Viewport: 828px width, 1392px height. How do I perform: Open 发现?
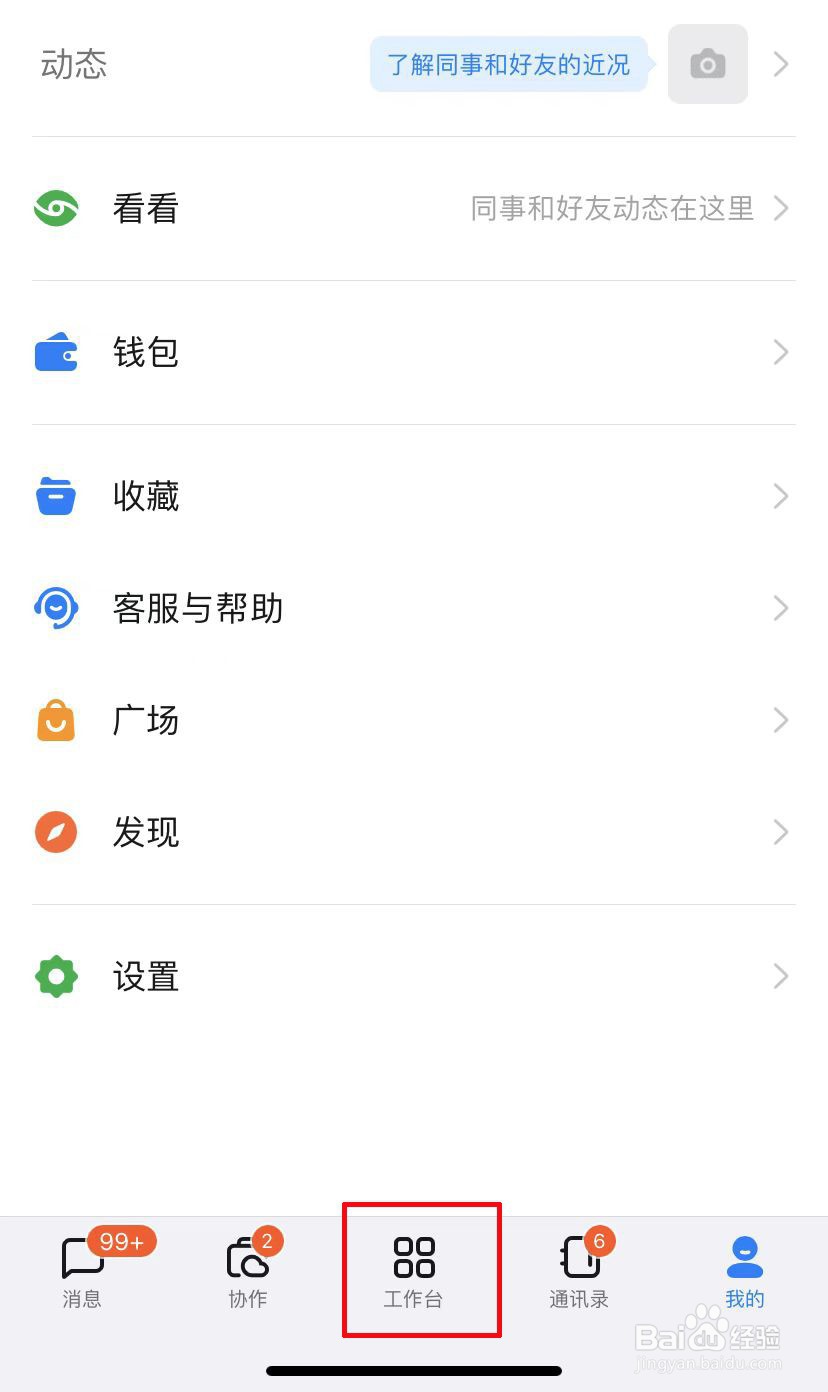coord(414,832)
